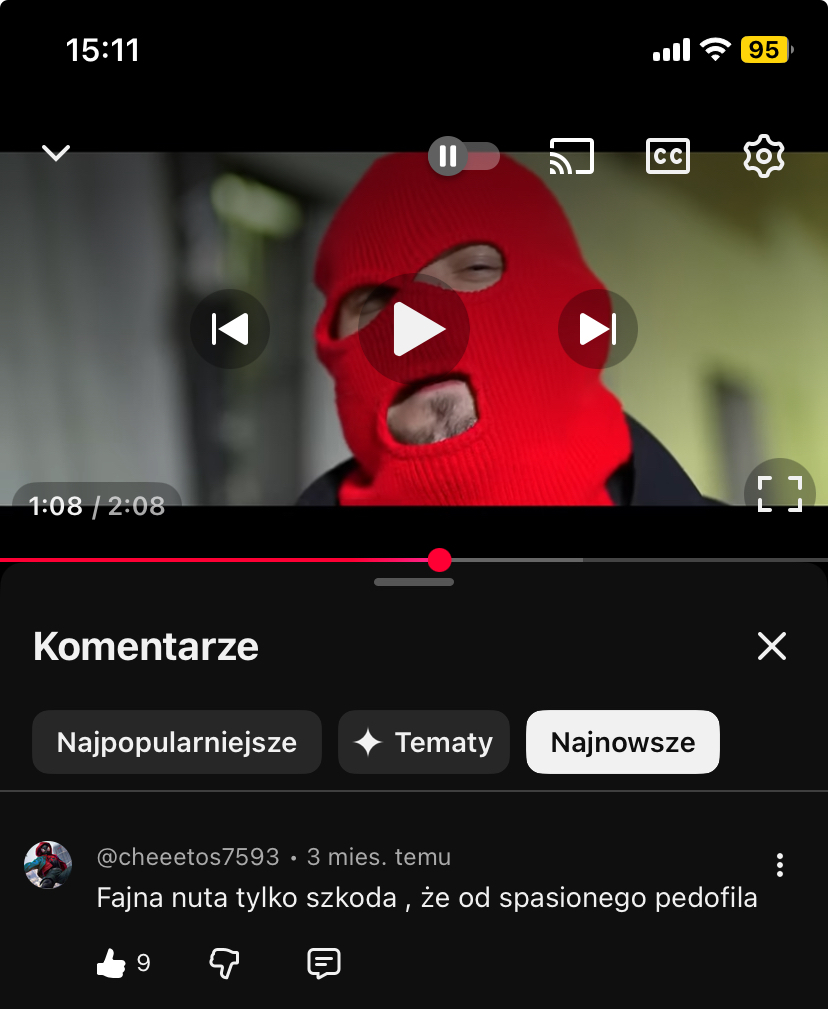Open options for the @cheeetos7593 comment
This screenshot has width=828, height=1009.
(x=780, y=865)
